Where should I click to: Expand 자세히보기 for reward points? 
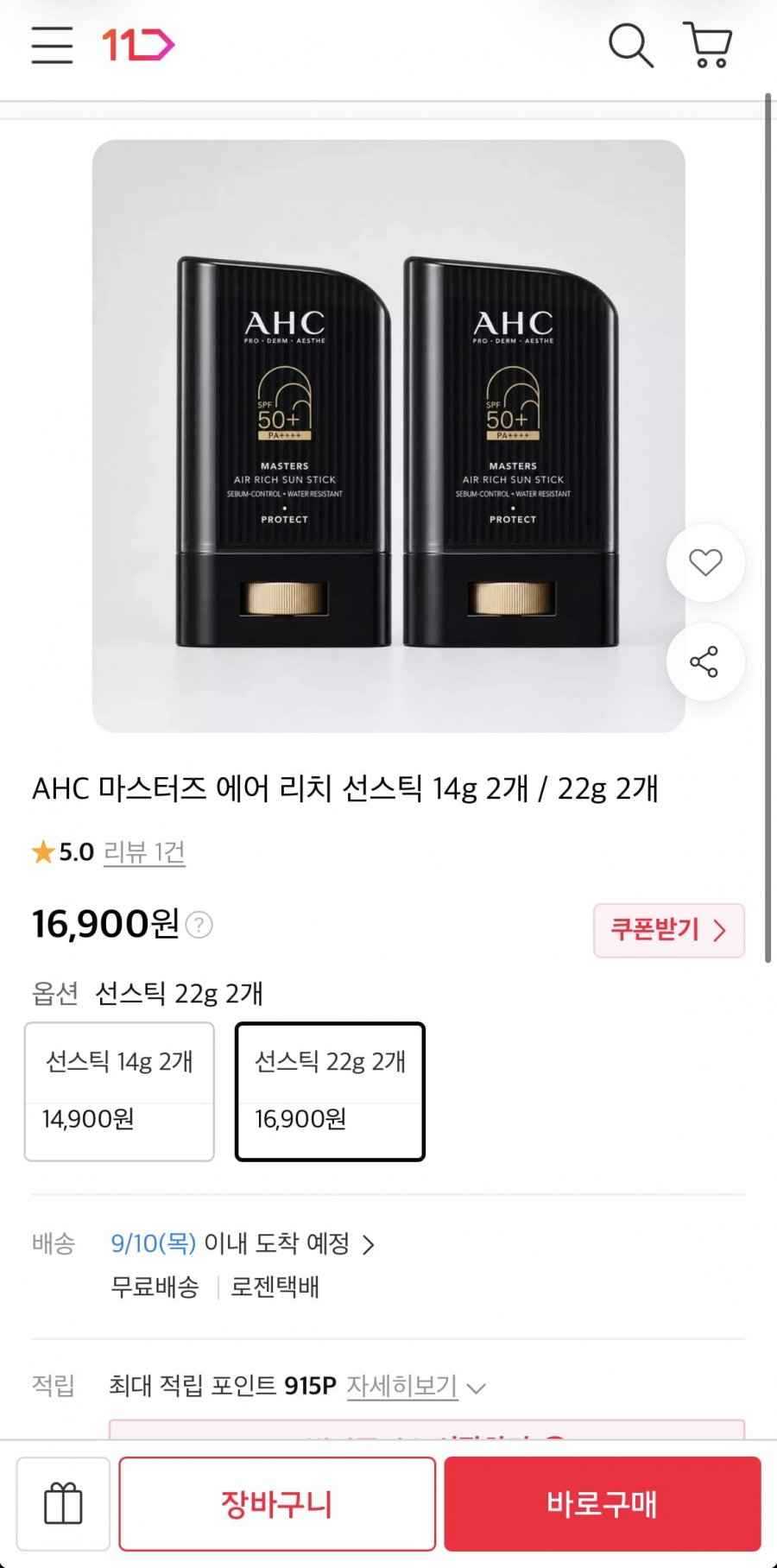coord(416,1386)
